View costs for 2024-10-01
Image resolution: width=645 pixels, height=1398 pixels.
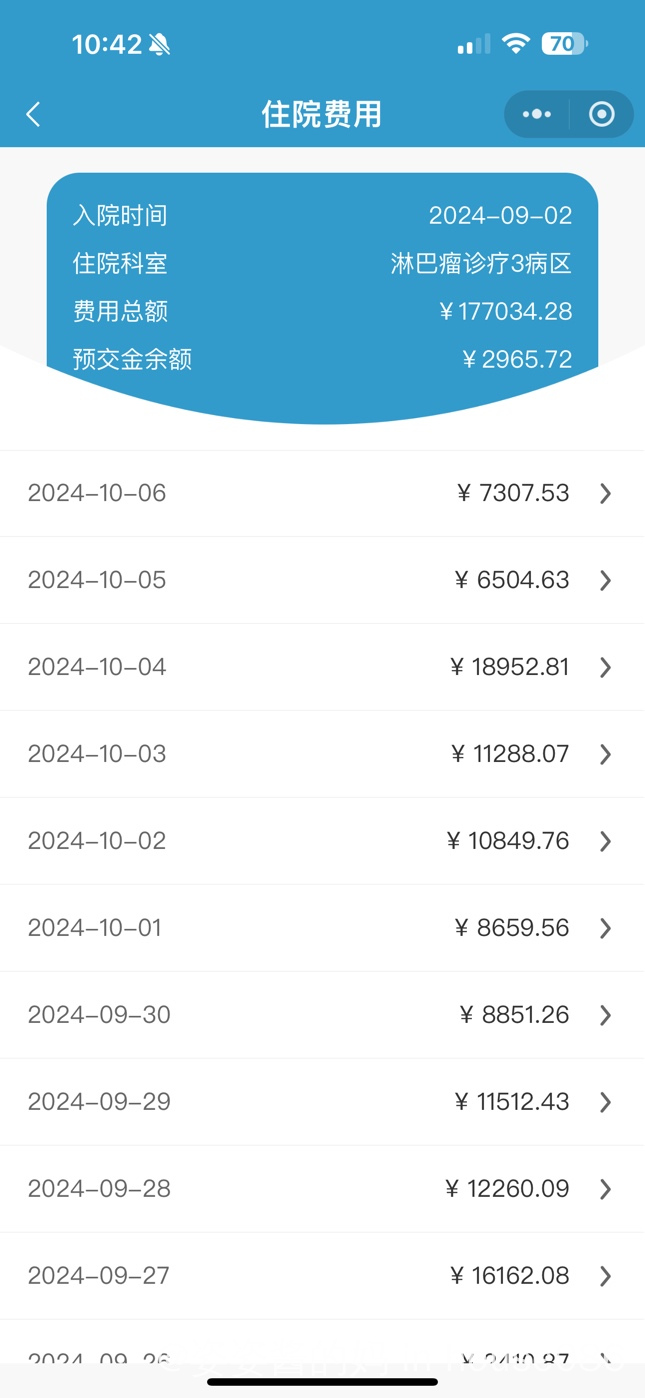(322, 928)
